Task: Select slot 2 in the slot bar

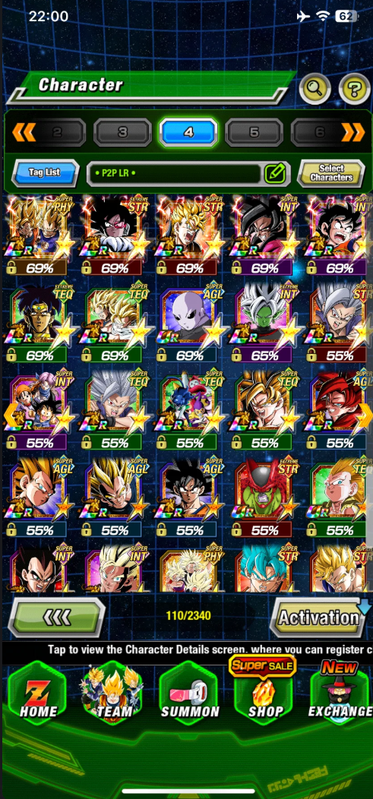Action: coord(57,132)
